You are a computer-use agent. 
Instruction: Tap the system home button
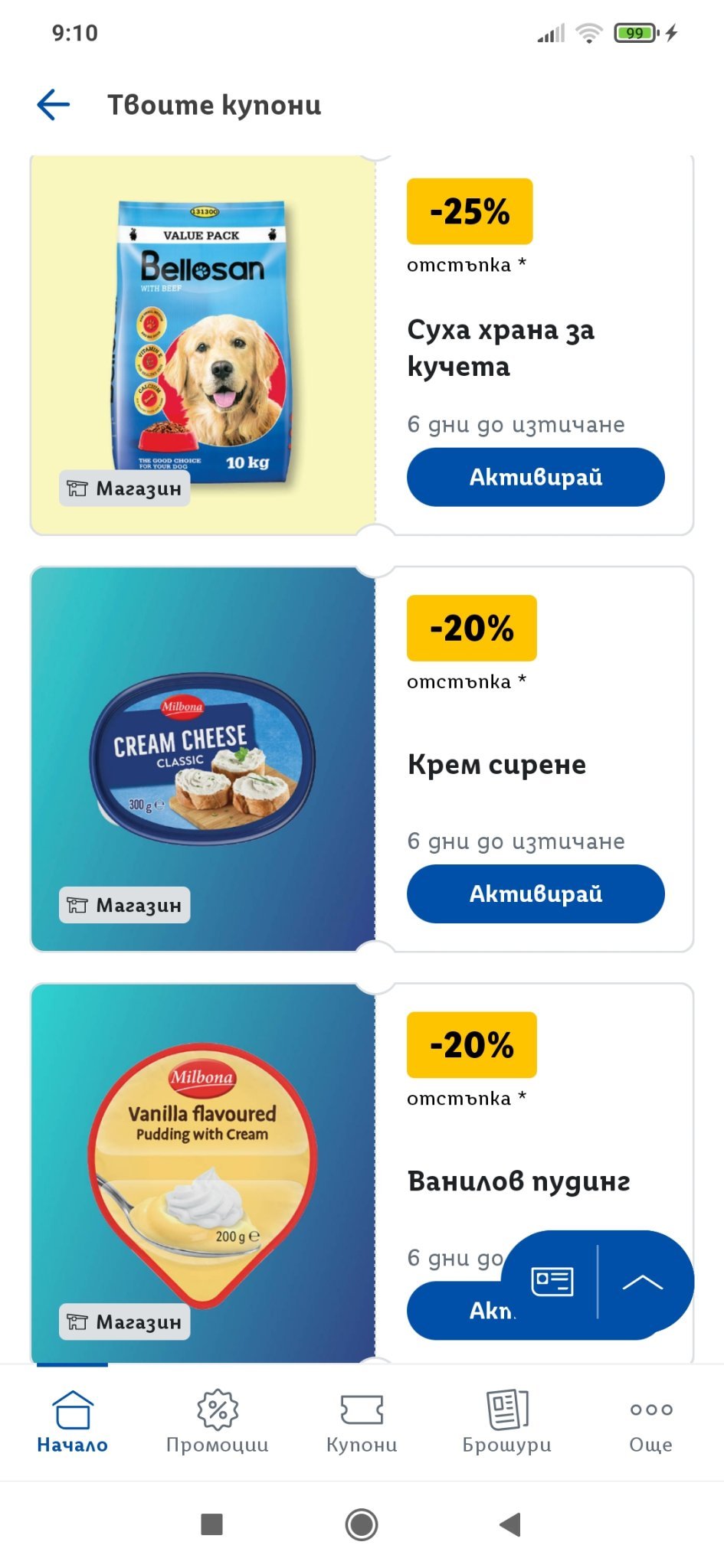click(x=362, y=1524)
